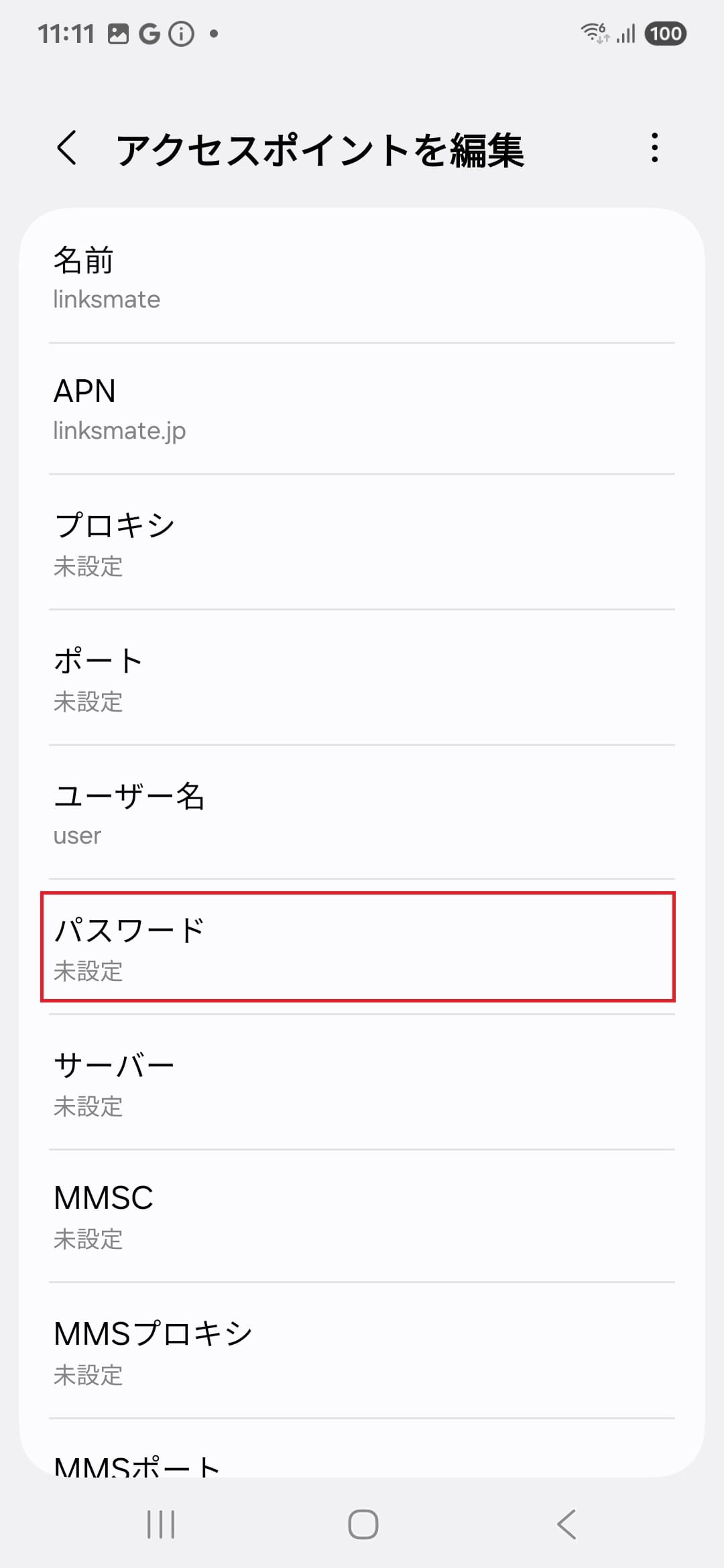Go back from アクセスポイントを編集
The height and width of the screenshot is (1568, 724).
click(x=66, y=147)
